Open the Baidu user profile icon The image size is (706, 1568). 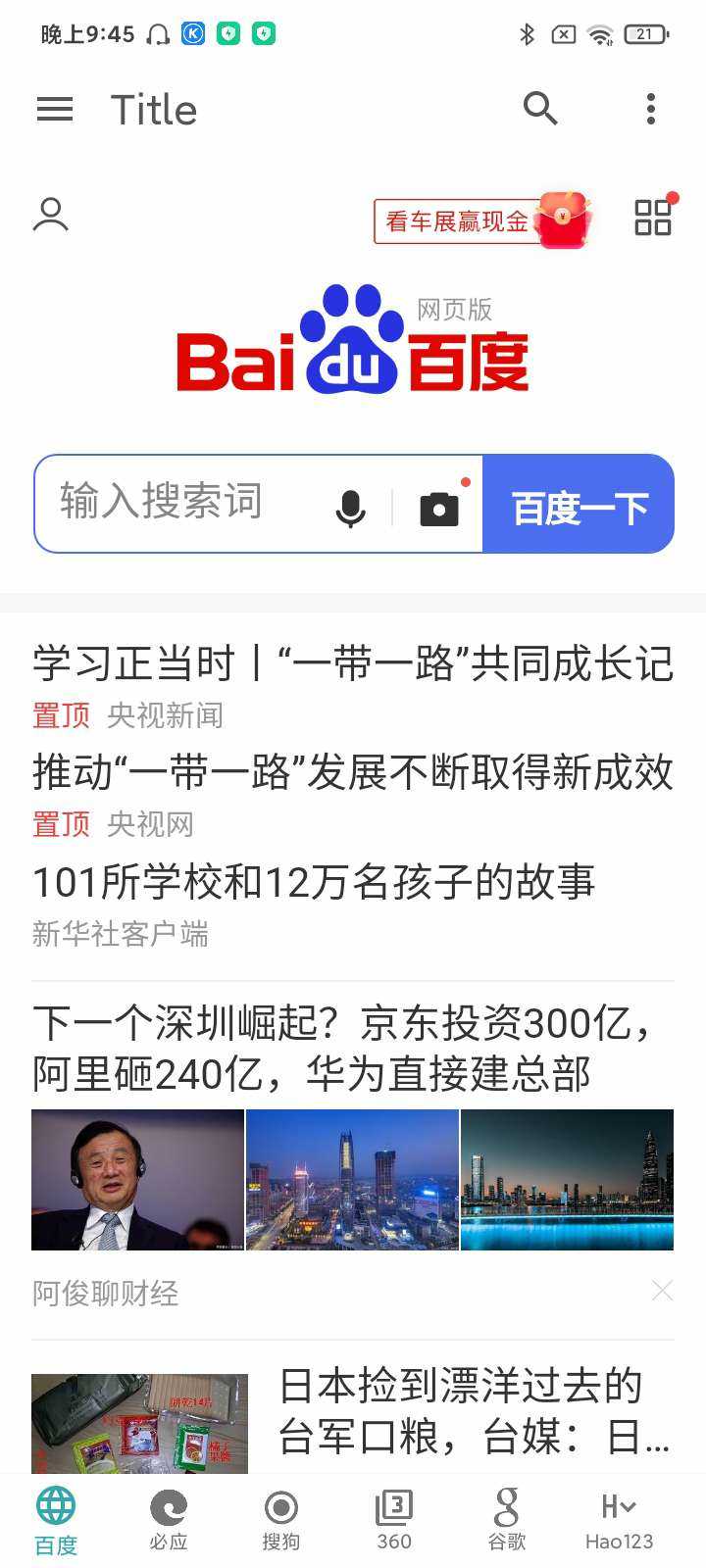[51, 215]
